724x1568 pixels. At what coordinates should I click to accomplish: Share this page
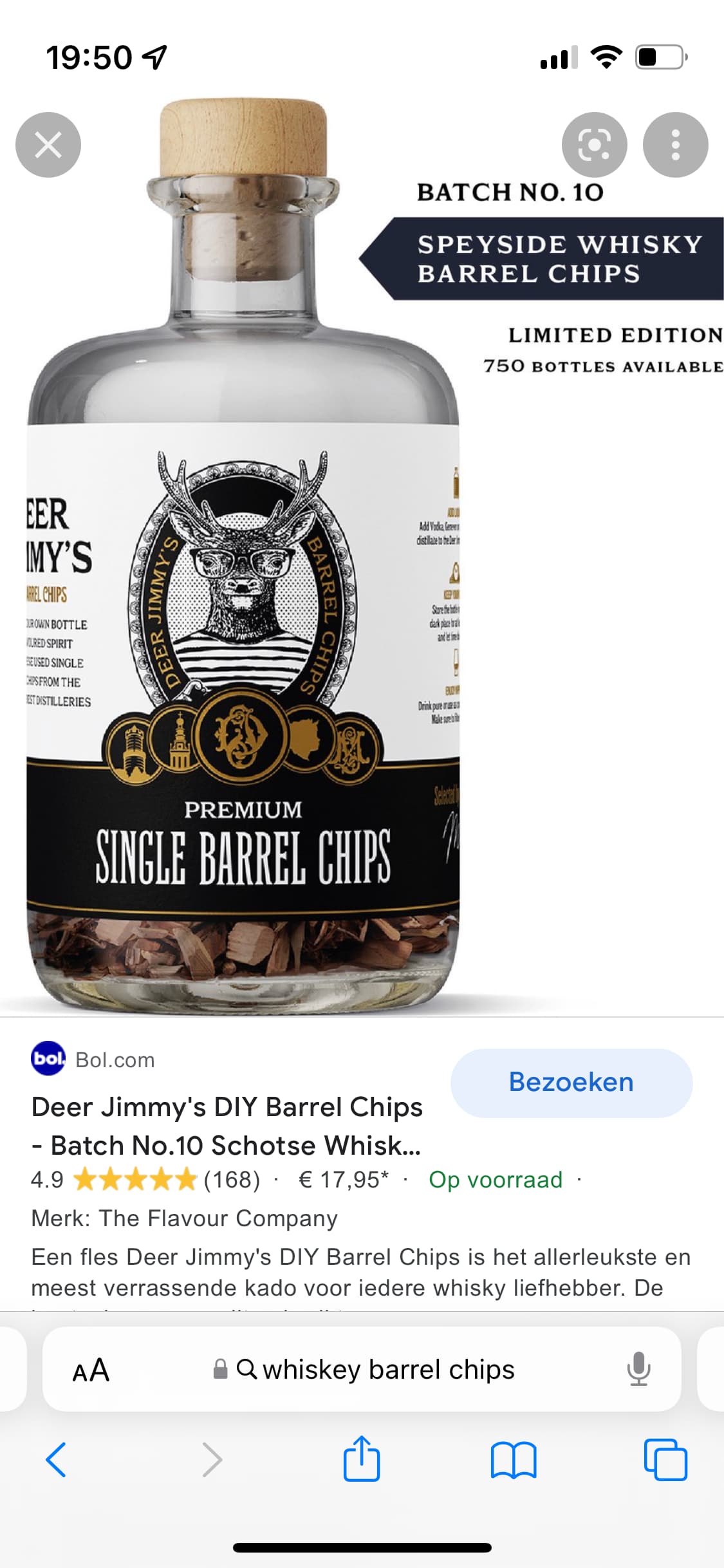click(362, 1458)
